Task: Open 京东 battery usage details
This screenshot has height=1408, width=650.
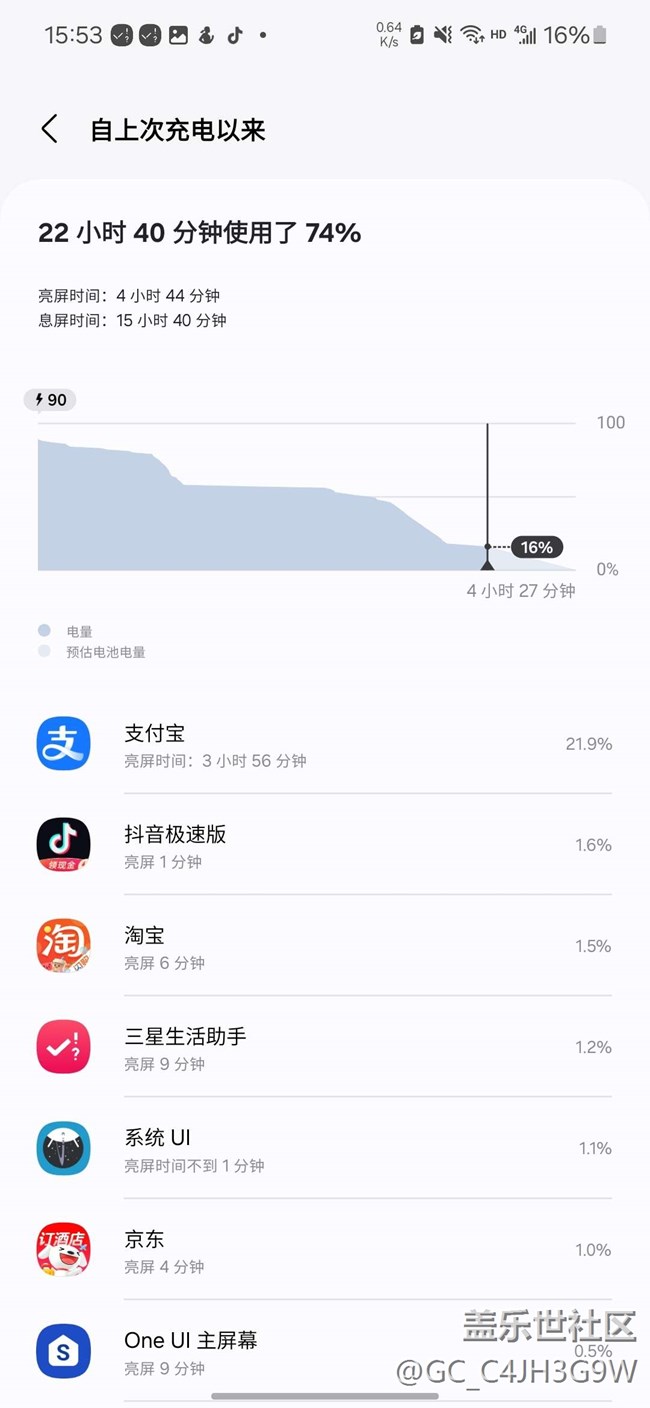Action: click(325, 1249)
